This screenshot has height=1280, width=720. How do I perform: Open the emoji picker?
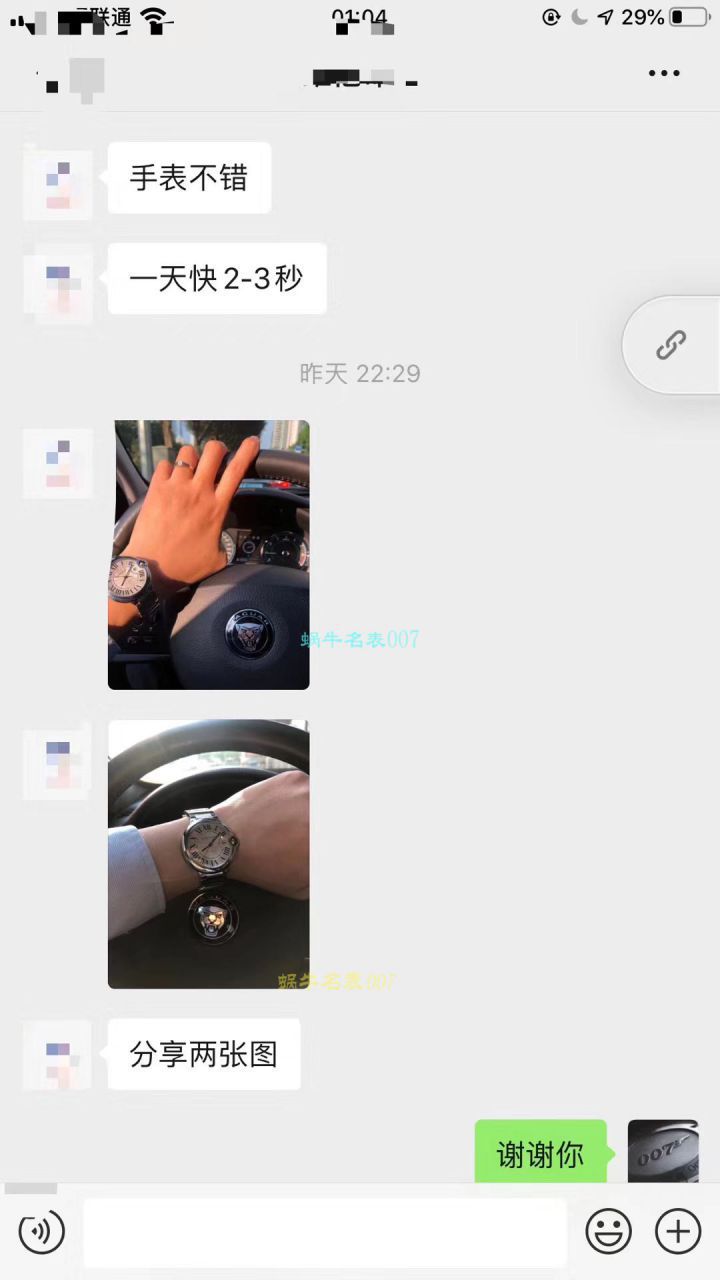(x=608, y=1231)
